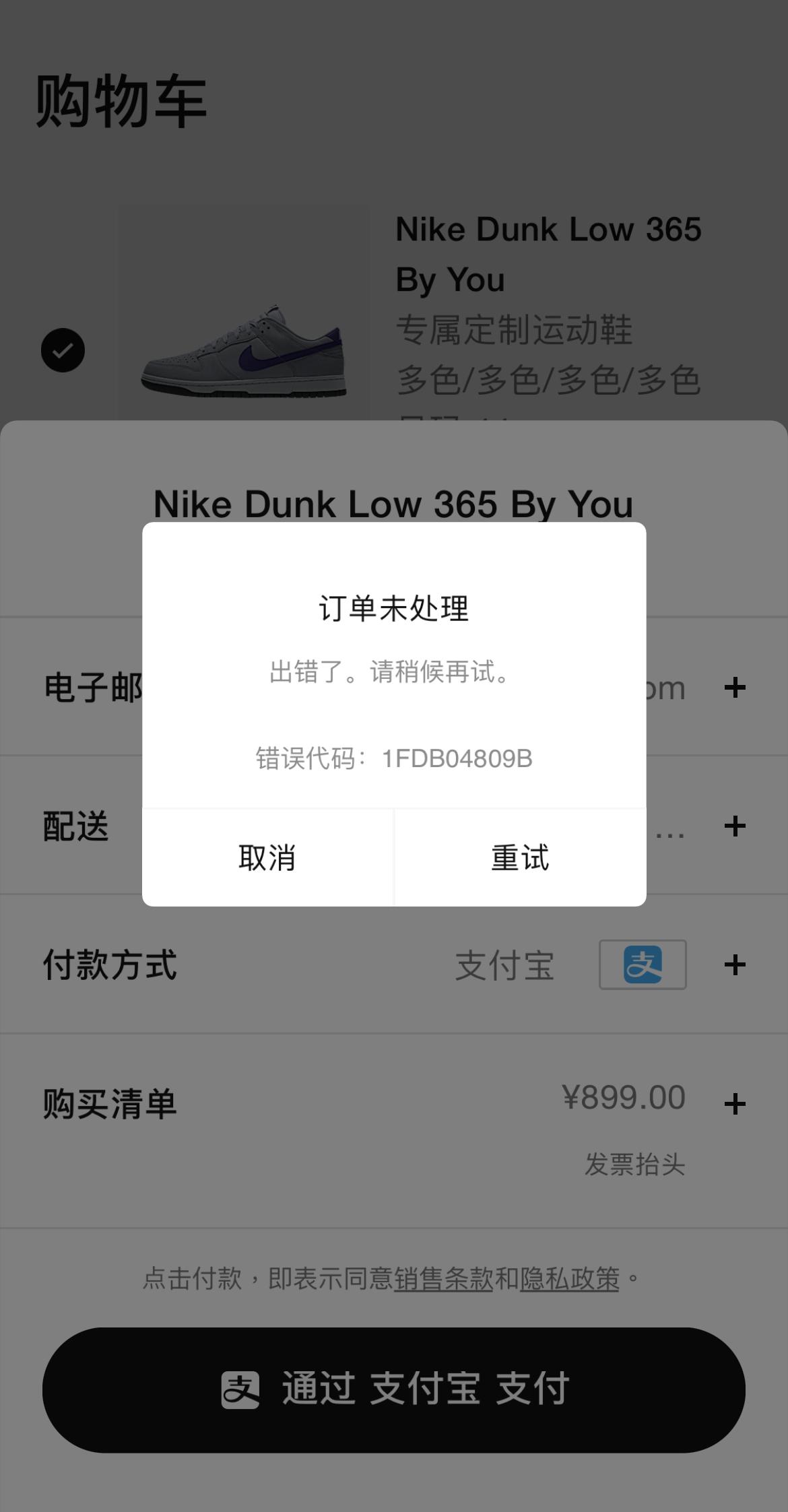Expand the 电子邮件 section with the plus
The width and height of the screenshot is (788, 1512).
735,688
